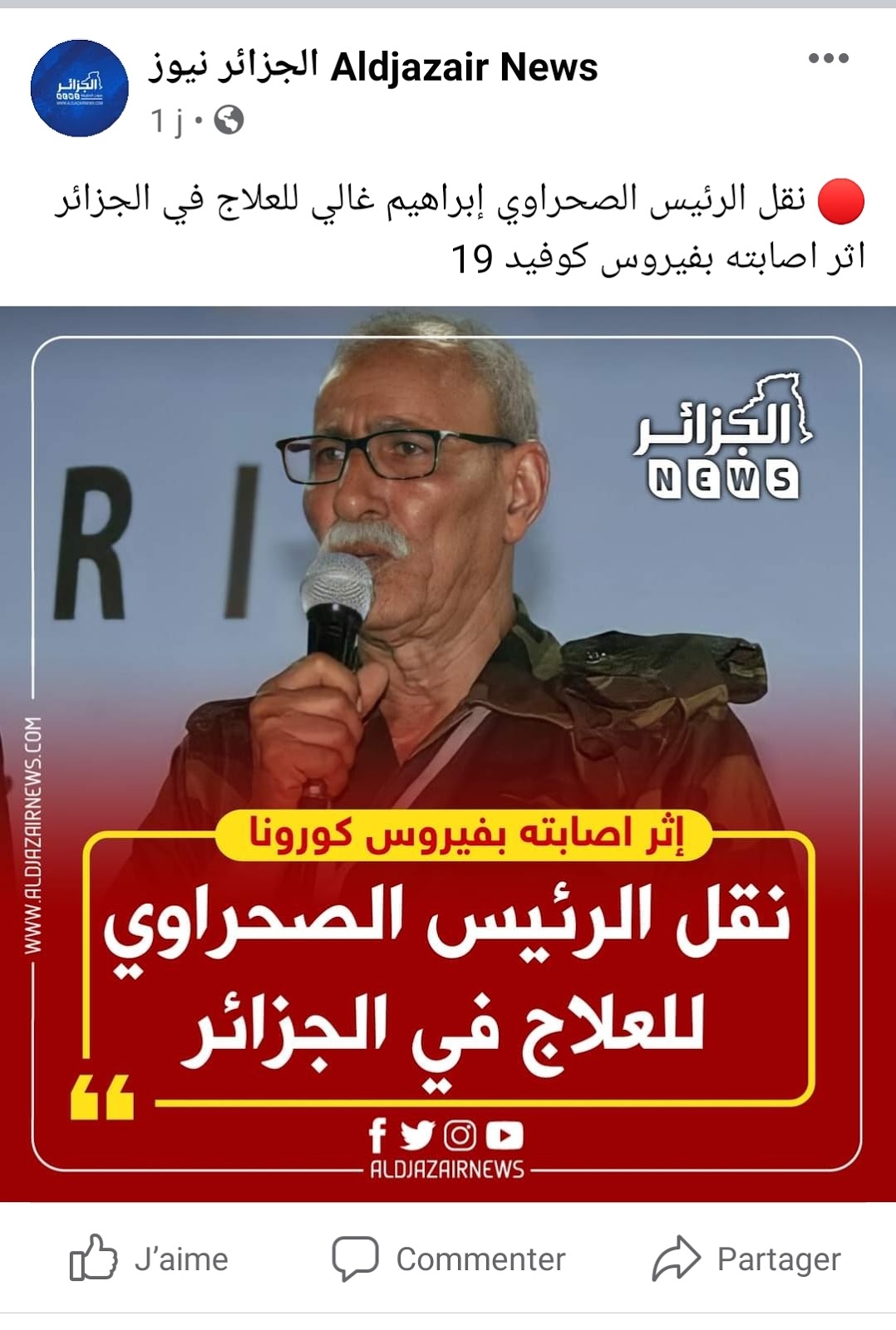The image size is (896, 1330).
Task: Share the post with Partager
Action: point(746,1259)
